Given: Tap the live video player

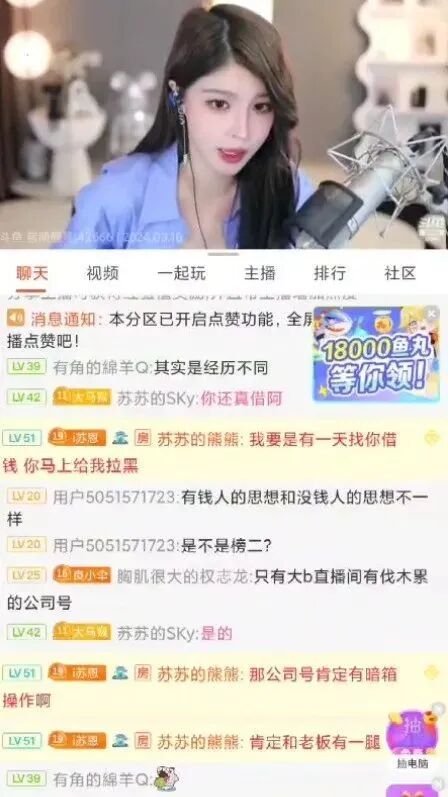Looking at the screenshot, I should 224,125.
